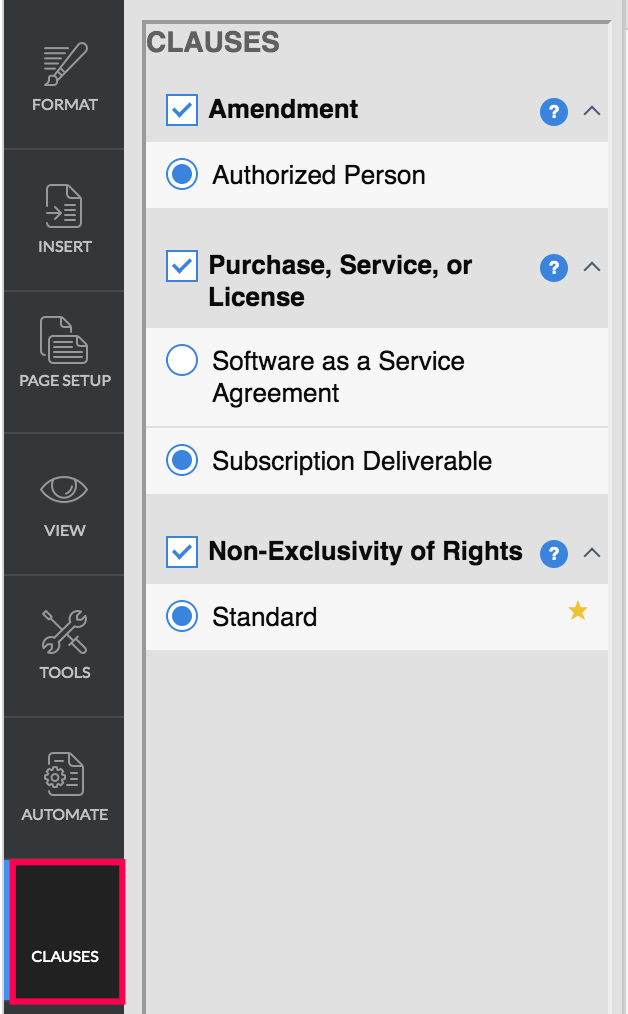Go to the View tab
Viewport: 628px width, 1014px height.
point(64,503)
